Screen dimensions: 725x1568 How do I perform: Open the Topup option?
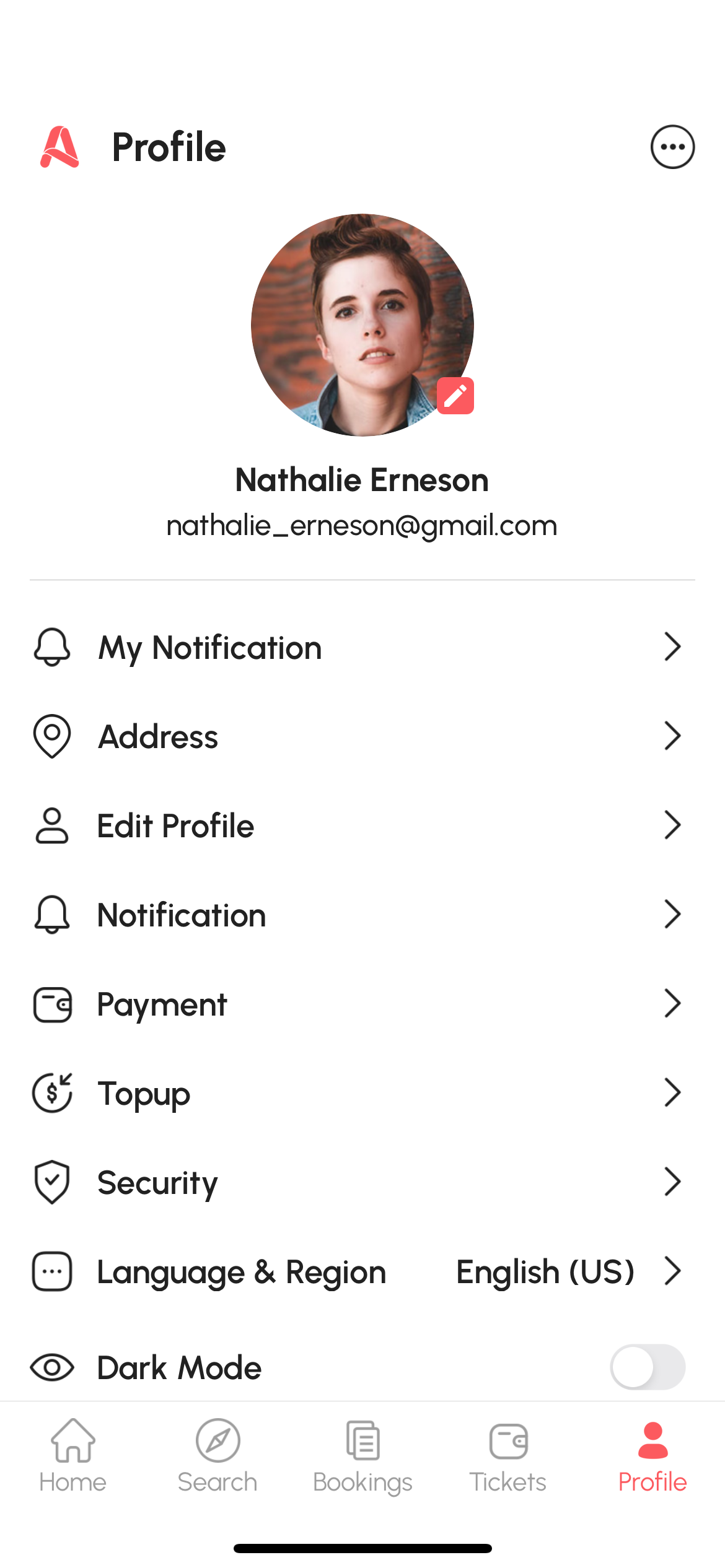pyautogui.click(x=362, y=1093)
